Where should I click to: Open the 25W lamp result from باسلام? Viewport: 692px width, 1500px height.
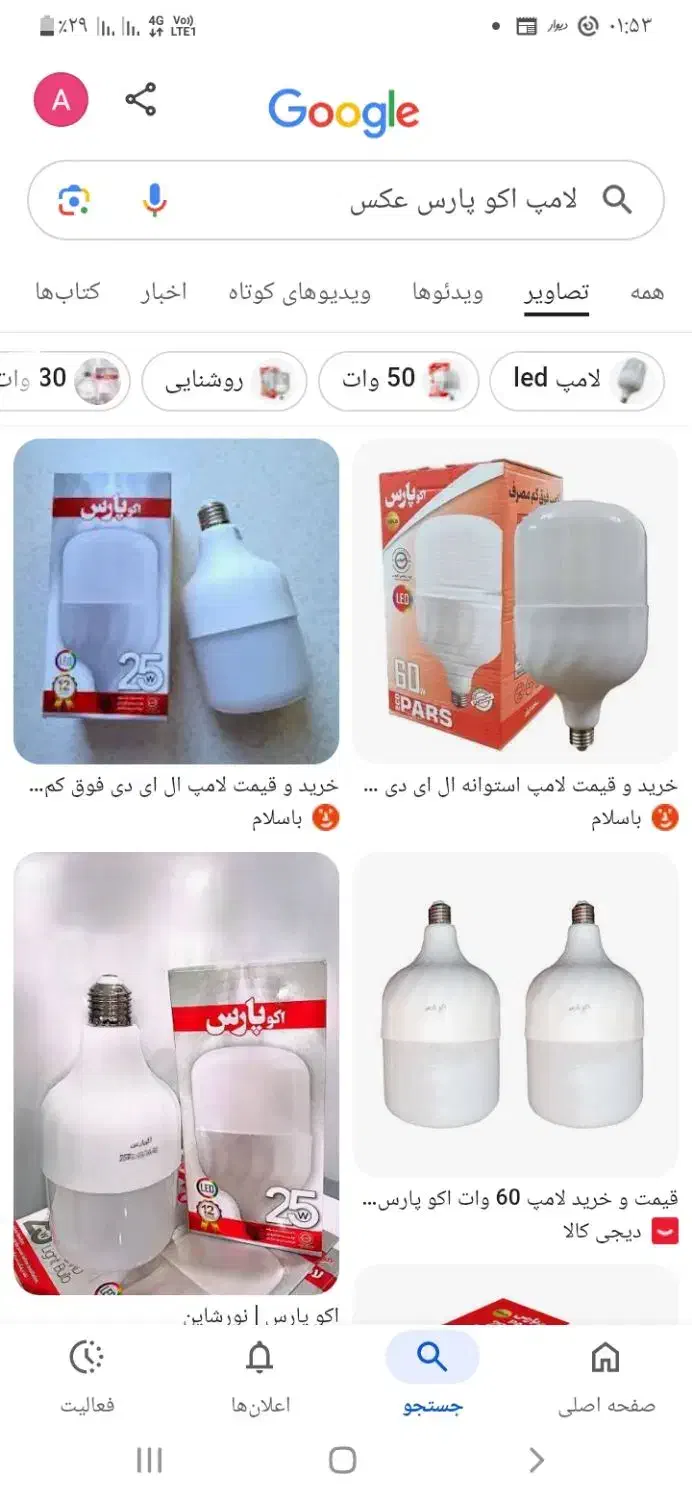[x=176, y=601]
